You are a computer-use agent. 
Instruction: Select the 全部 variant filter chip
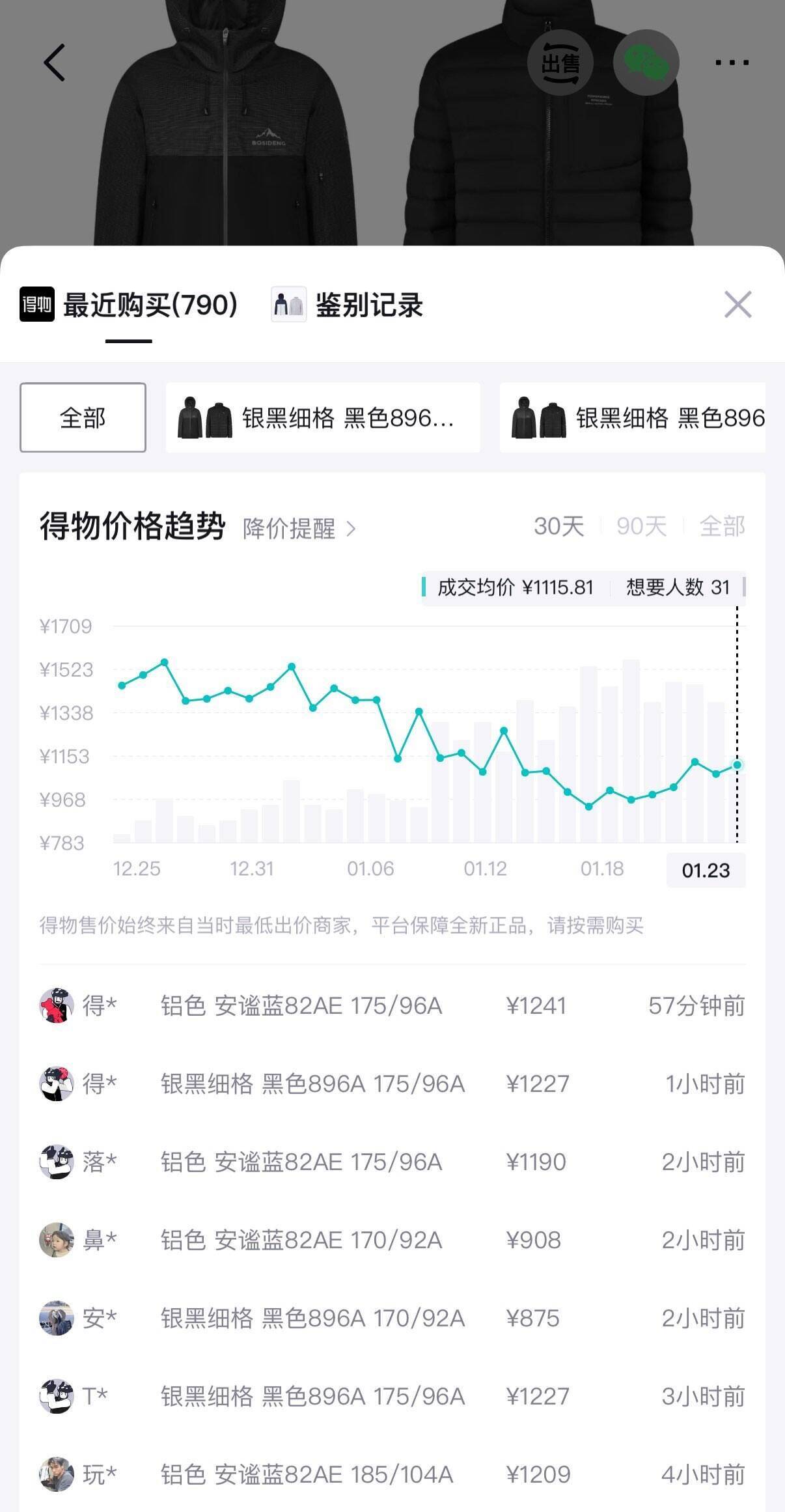83,417
